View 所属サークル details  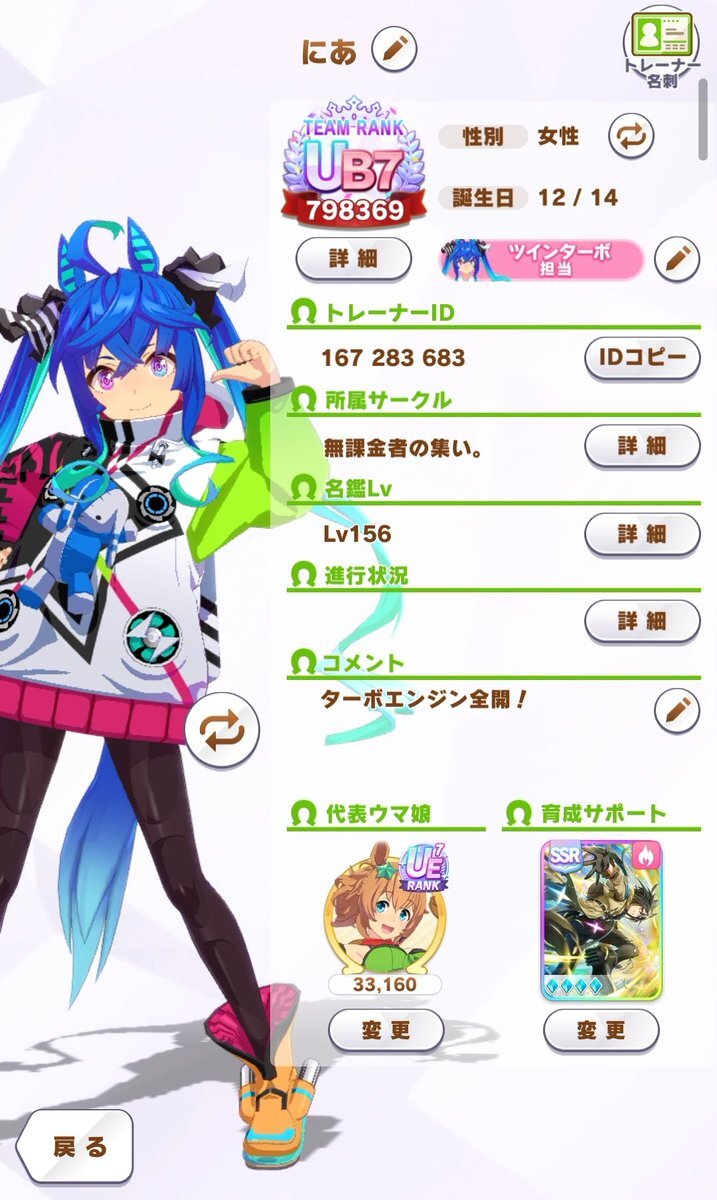pos(641,446)
